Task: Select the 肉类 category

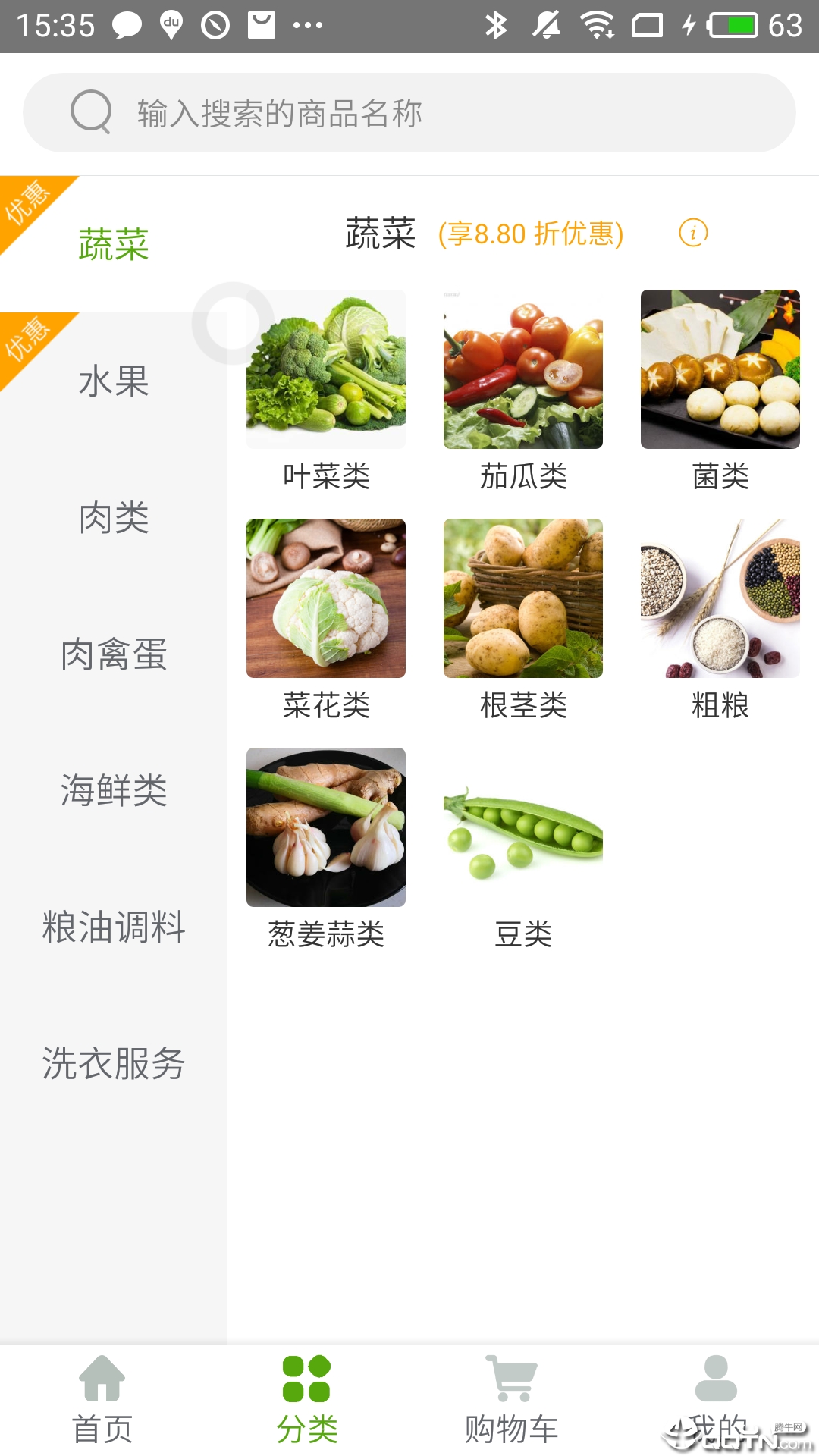Action: 114,517
